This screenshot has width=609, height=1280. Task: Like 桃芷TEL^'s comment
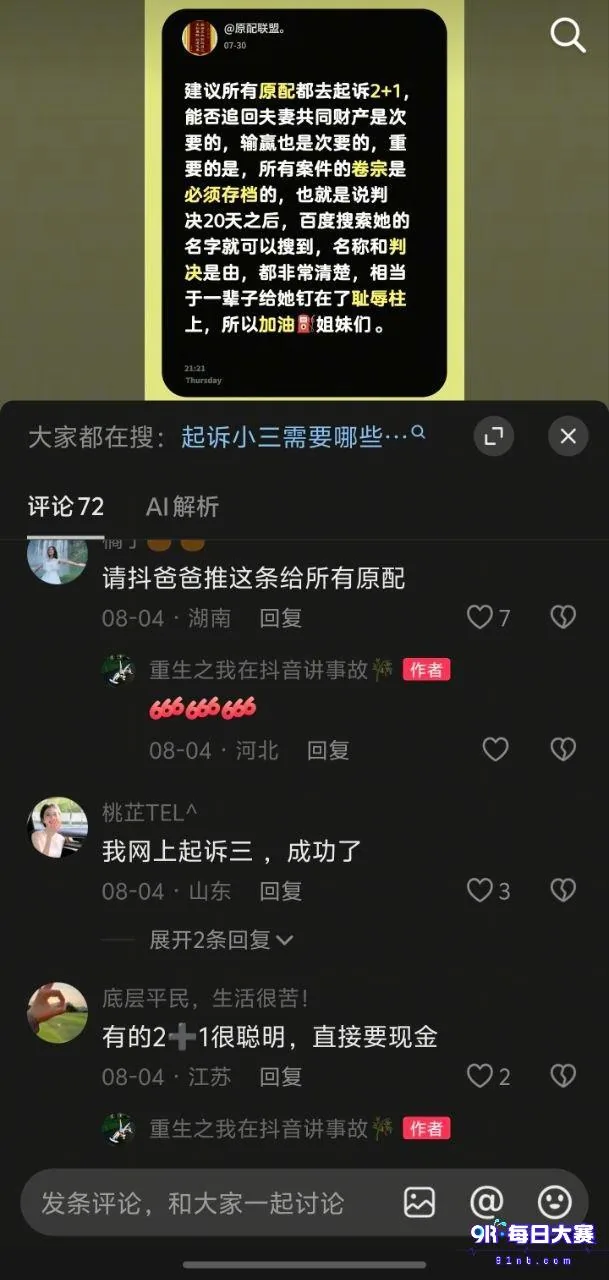click(x=488, y=890)
